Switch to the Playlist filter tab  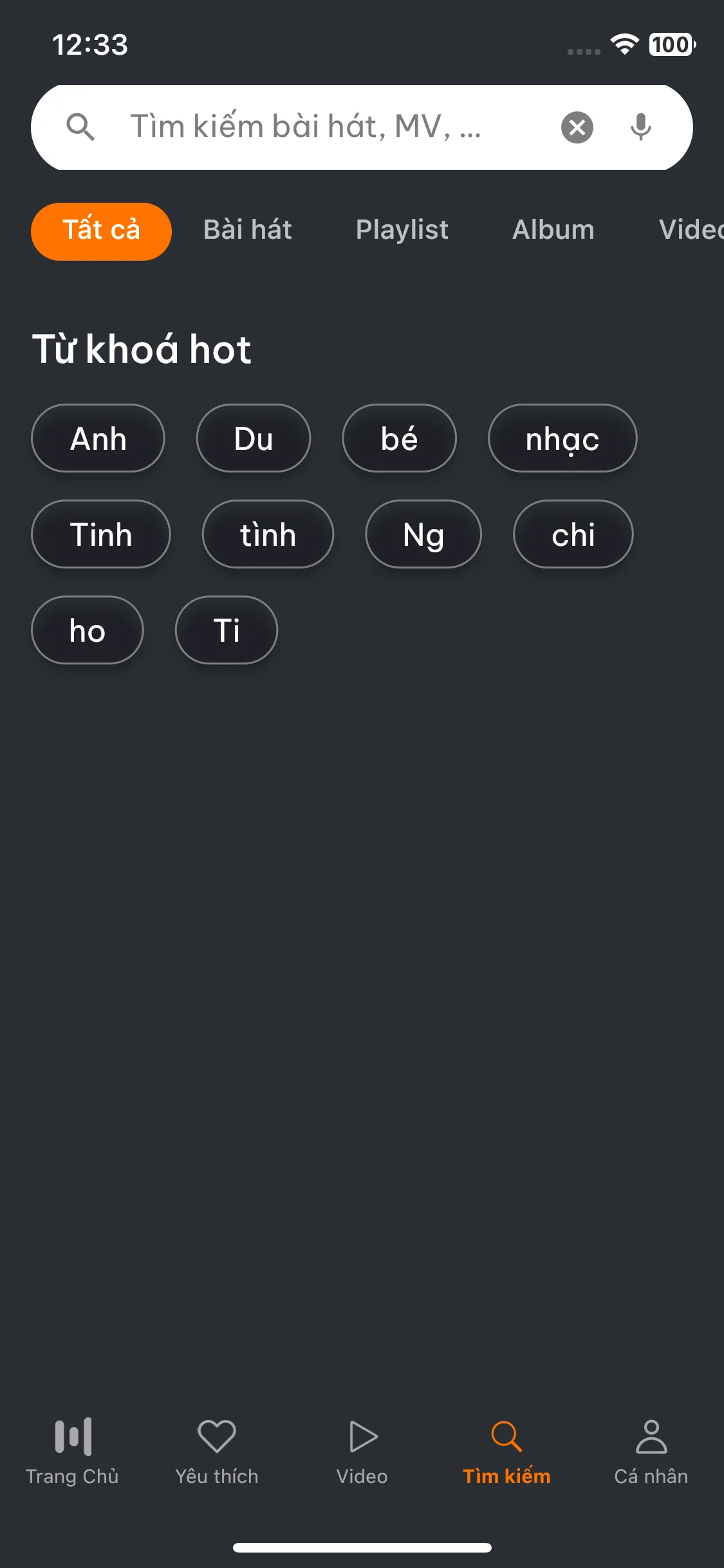coord(402,230)
